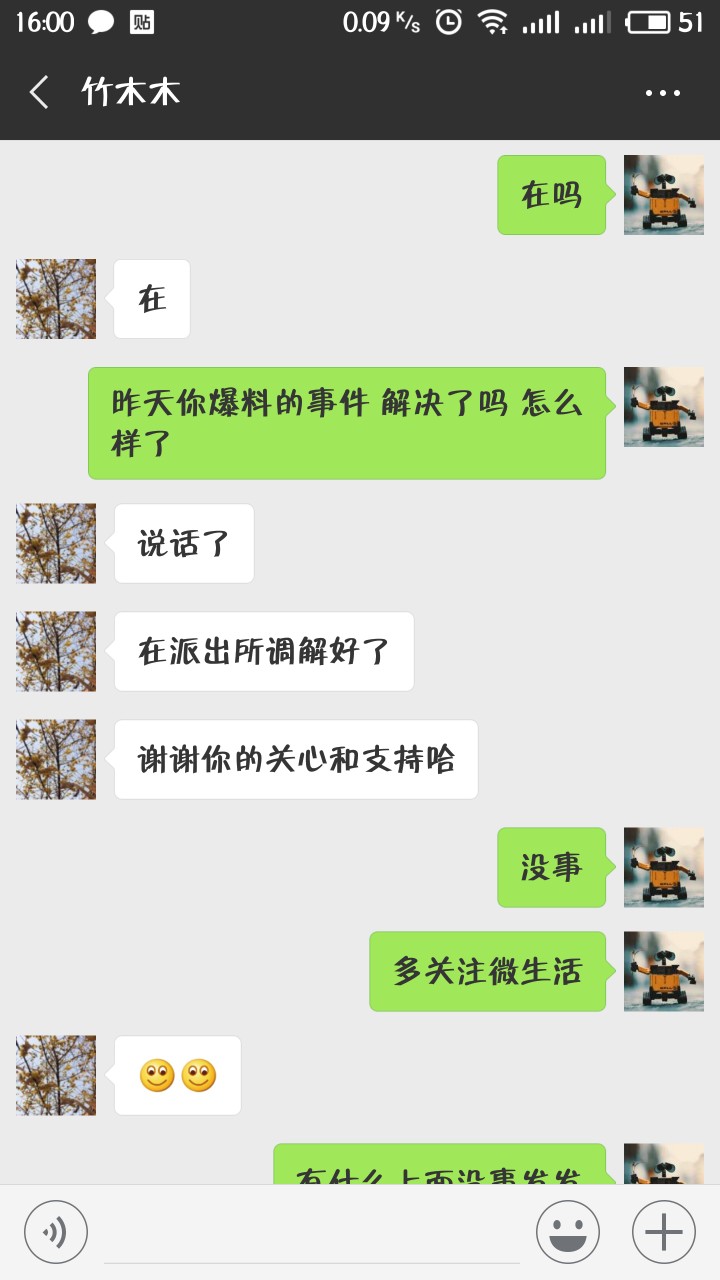Open 竹木木's avatar next to 说话了
Viewport: 720px width, 1280px height.
click(x=56, y=543)
